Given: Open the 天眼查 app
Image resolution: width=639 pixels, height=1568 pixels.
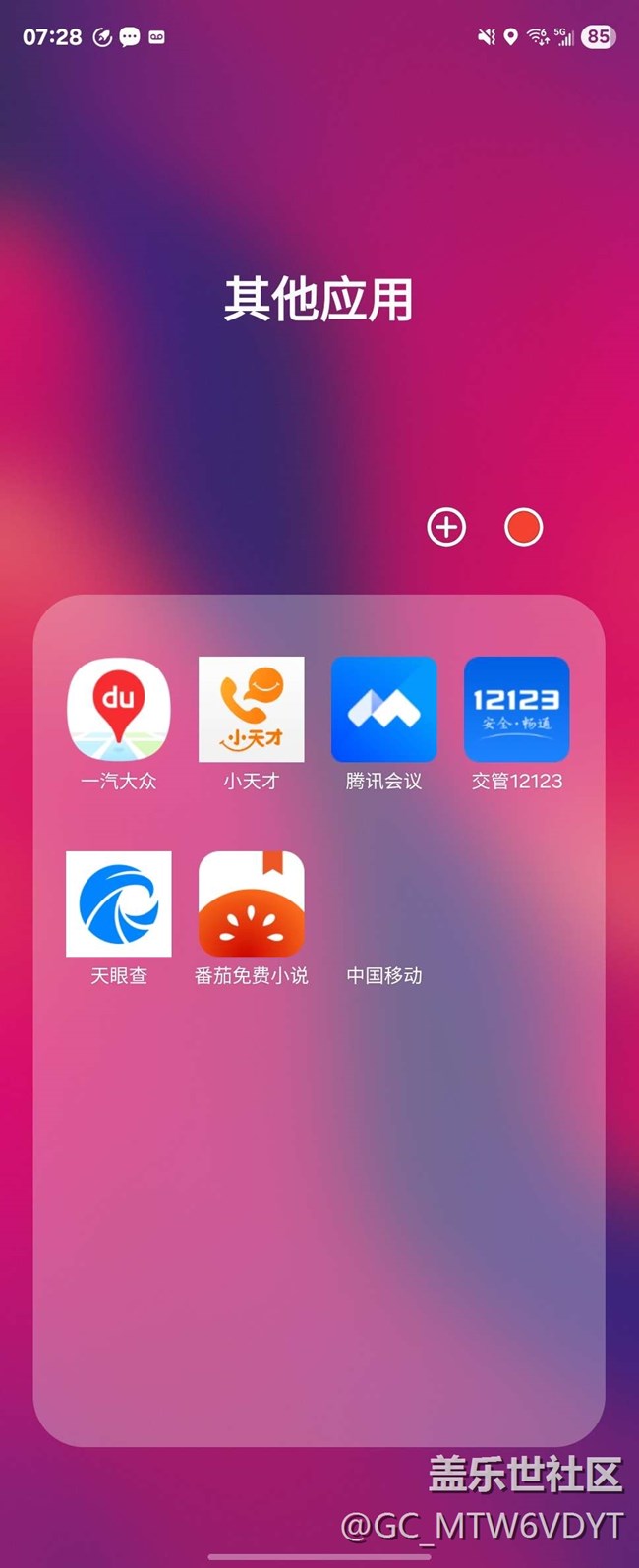Looking at the screenshot, I should click(119, 904).
